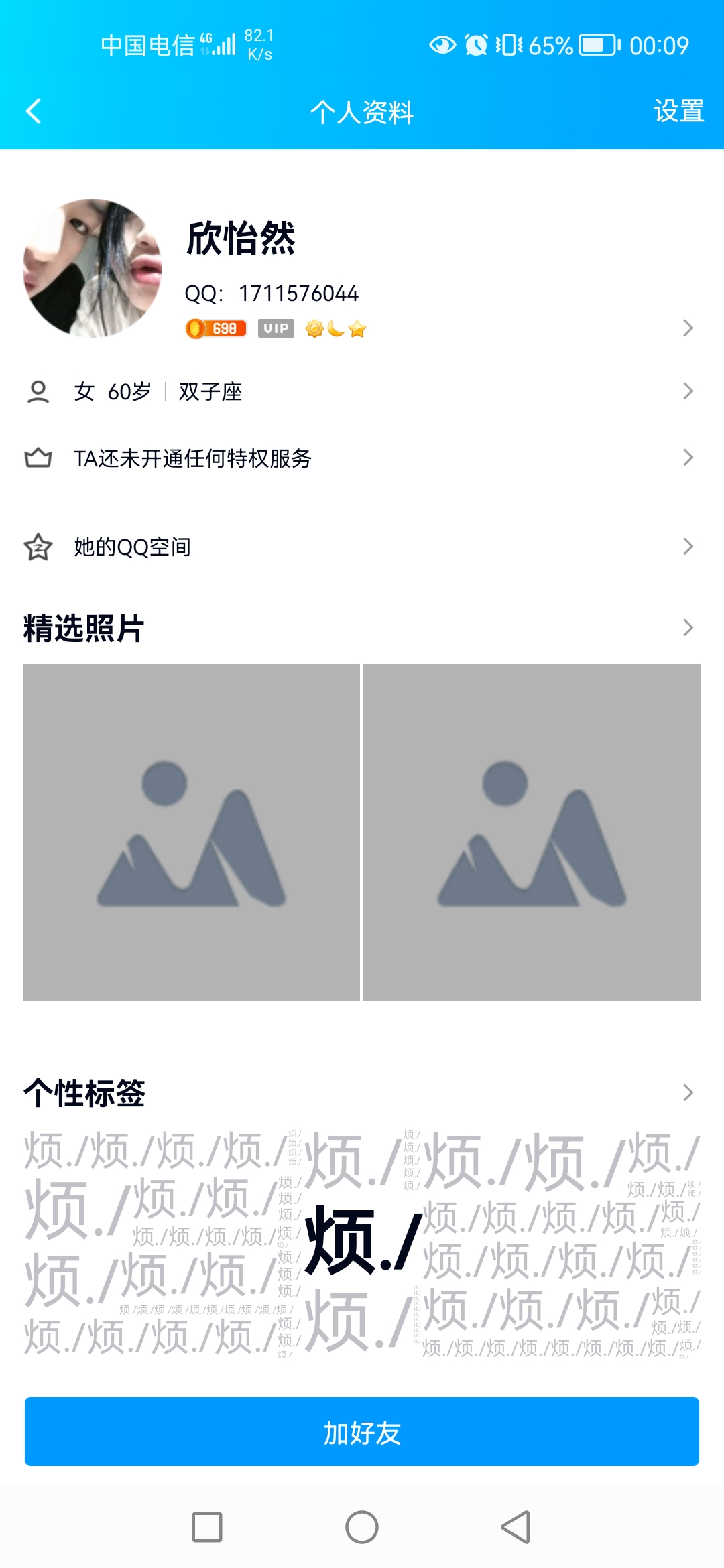
Task: Open the first featured photo tile
Action: tap(191, 832)
